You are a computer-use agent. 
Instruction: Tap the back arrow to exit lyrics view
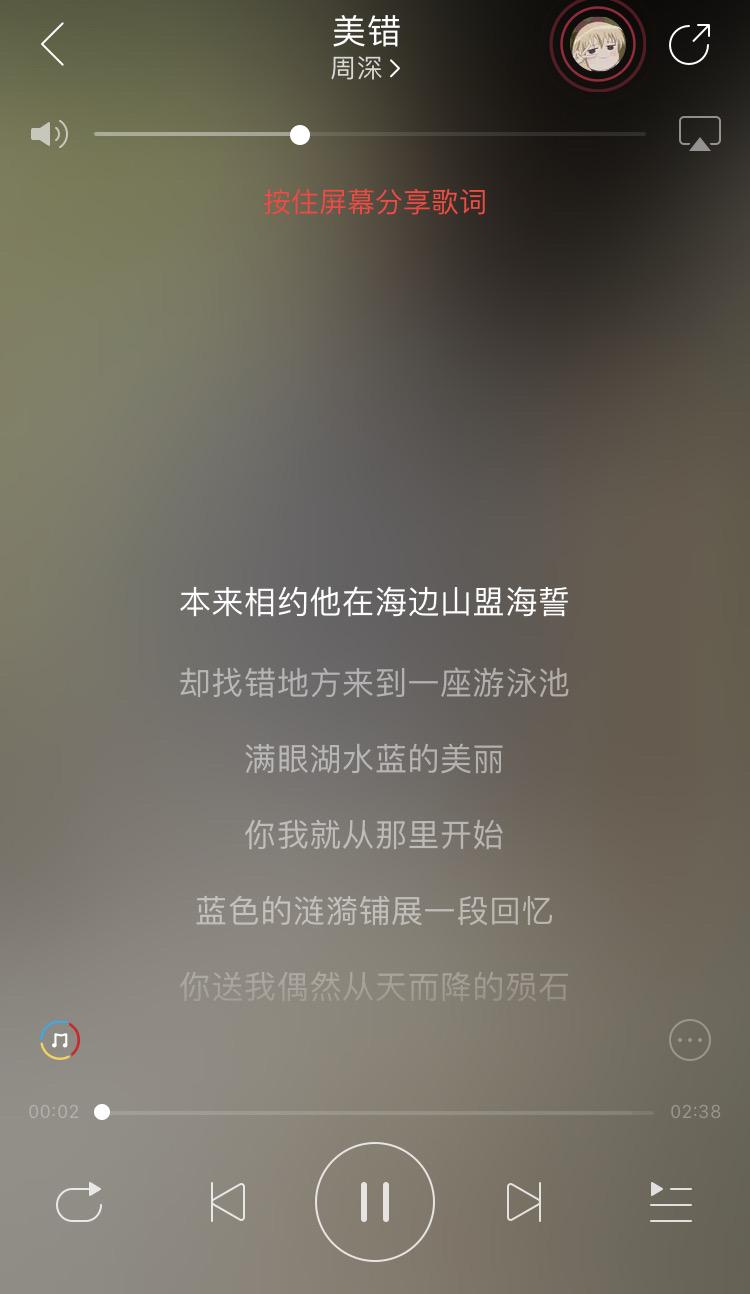[x=52, y=45]
